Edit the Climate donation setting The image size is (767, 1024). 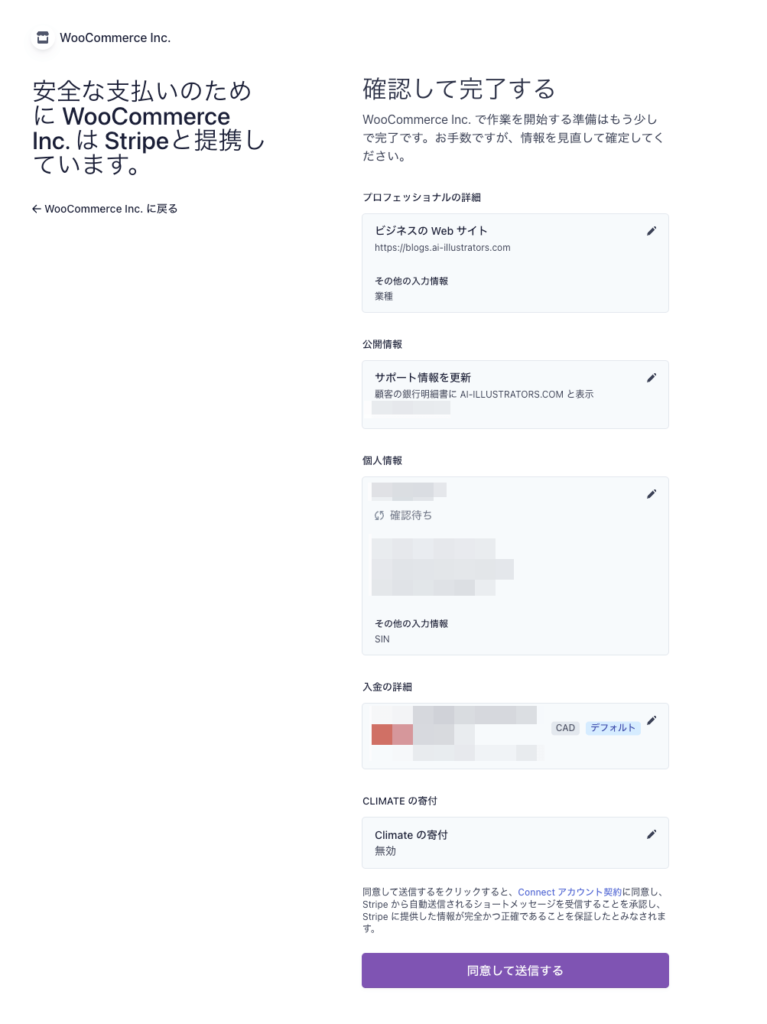(651, 834)
